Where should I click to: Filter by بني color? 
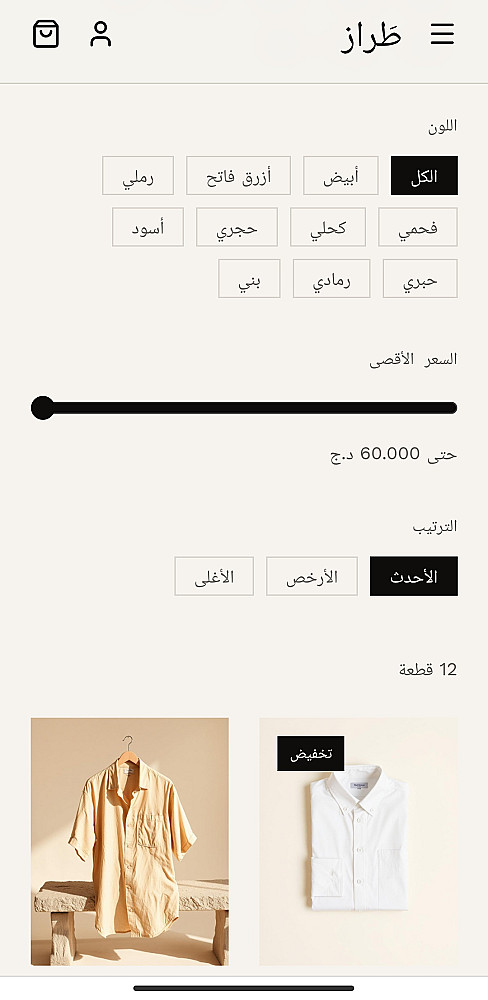[249, 278]
